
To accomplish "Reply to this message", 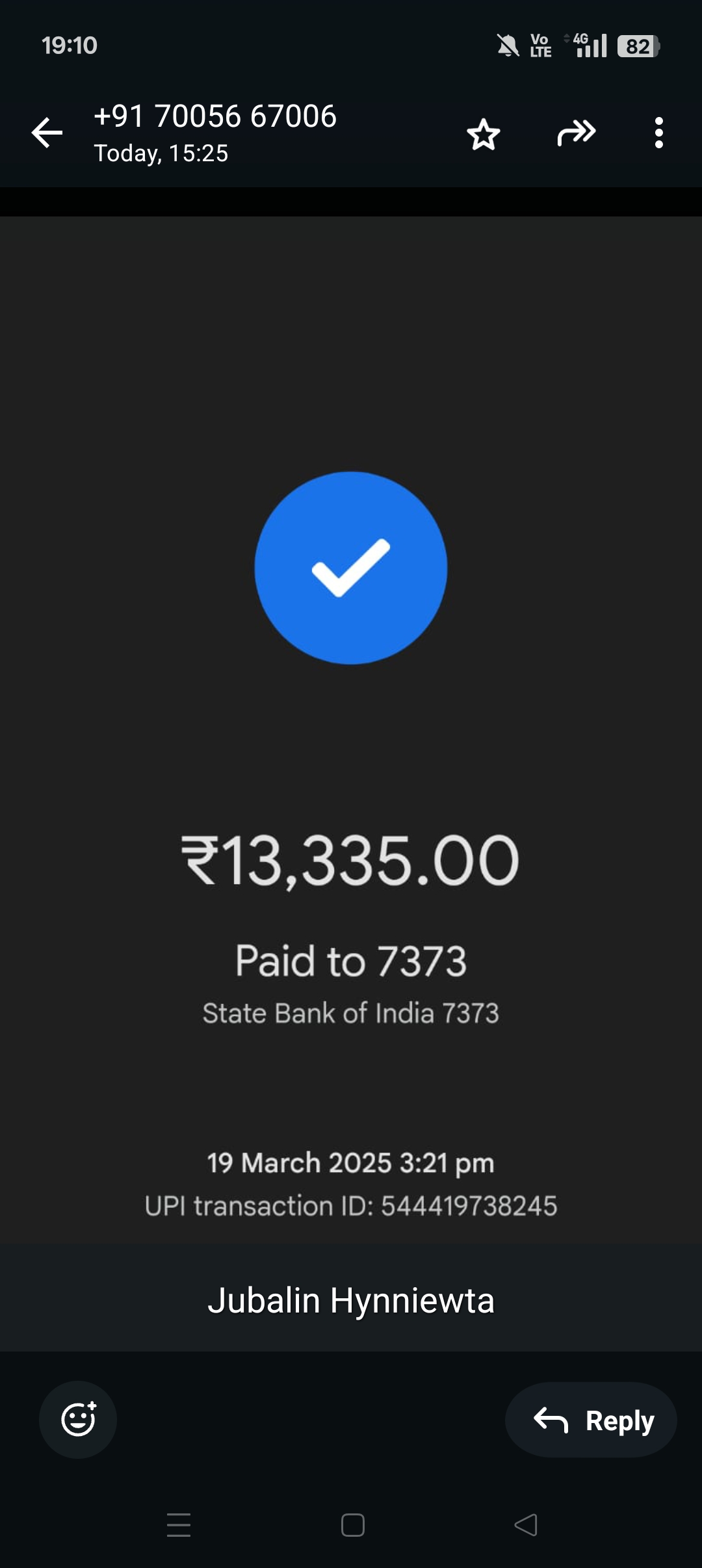I will point(591,1420).
